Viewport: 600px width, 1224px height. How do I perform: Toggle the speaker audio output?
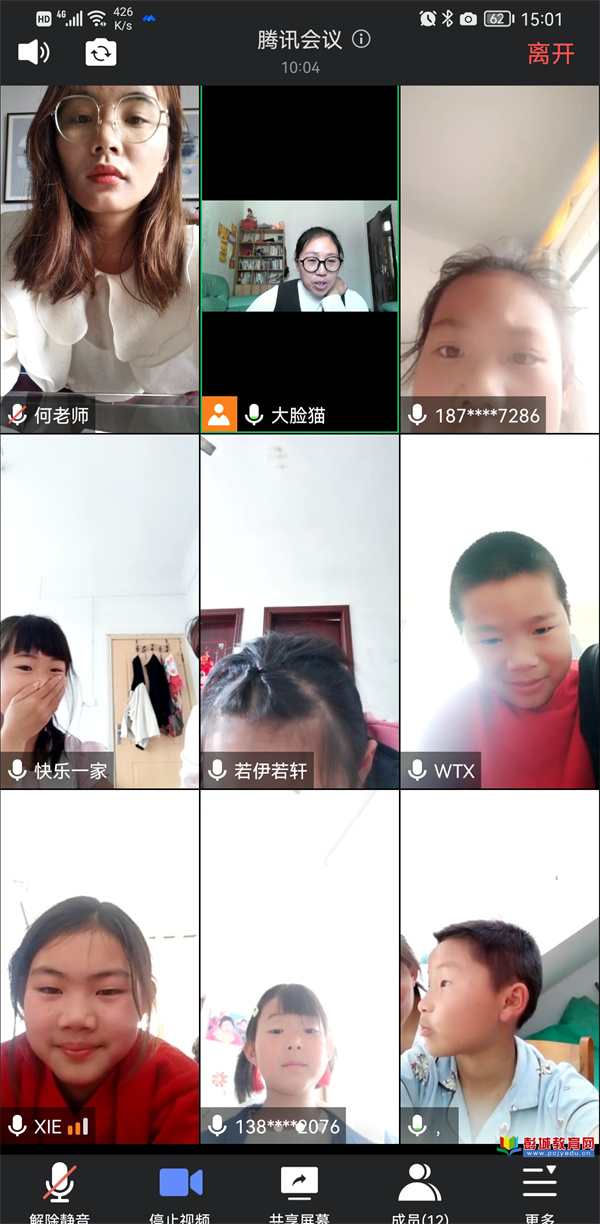click(x=34, y=52)
